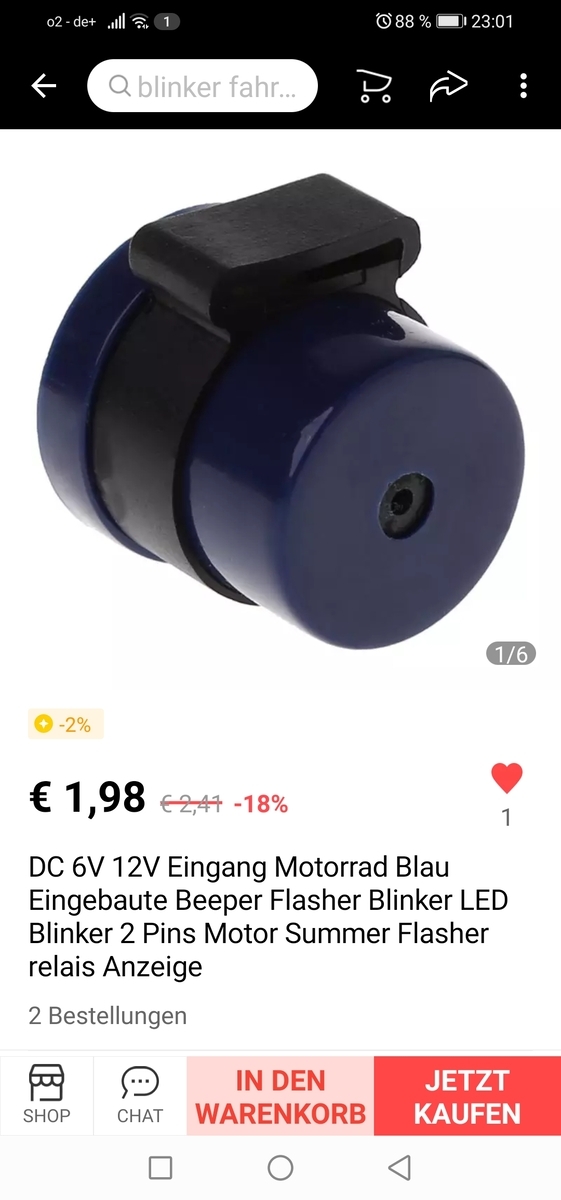Start a CHAT with the seller

pyautogui.click(x=140, y=1095)
